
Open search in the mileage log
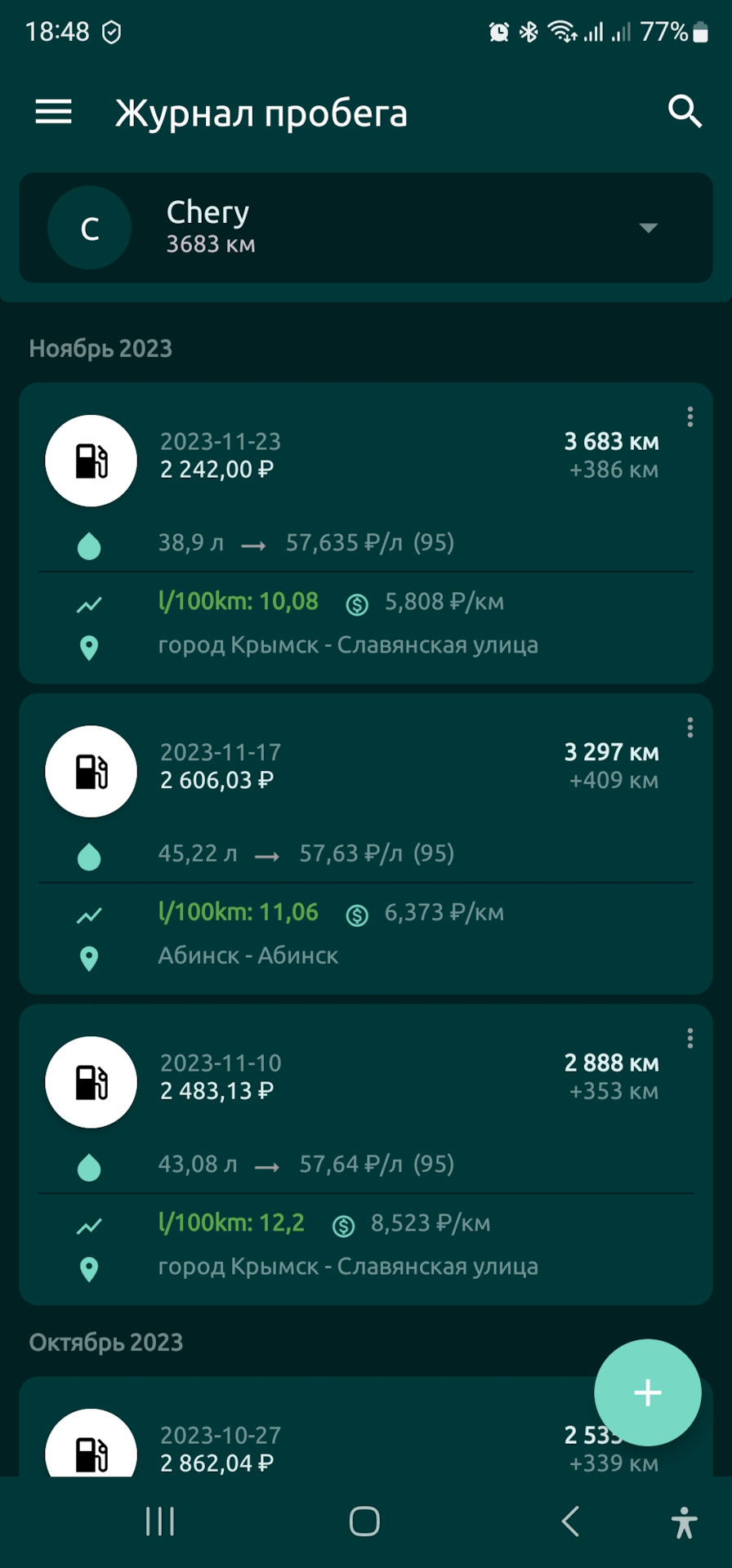point(685,112)
